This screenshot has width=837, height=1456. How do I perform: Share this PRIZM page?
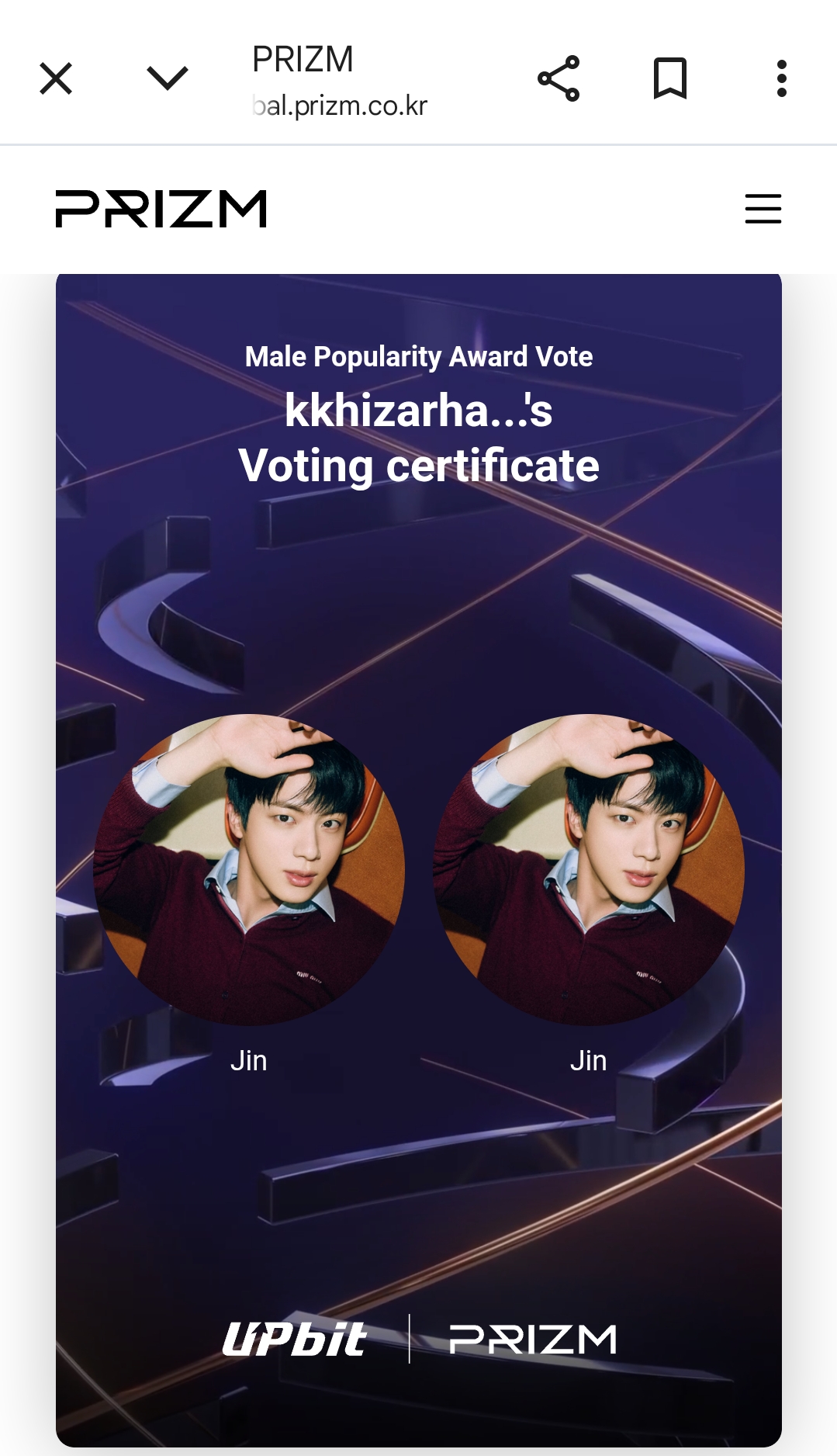[559, 78]
